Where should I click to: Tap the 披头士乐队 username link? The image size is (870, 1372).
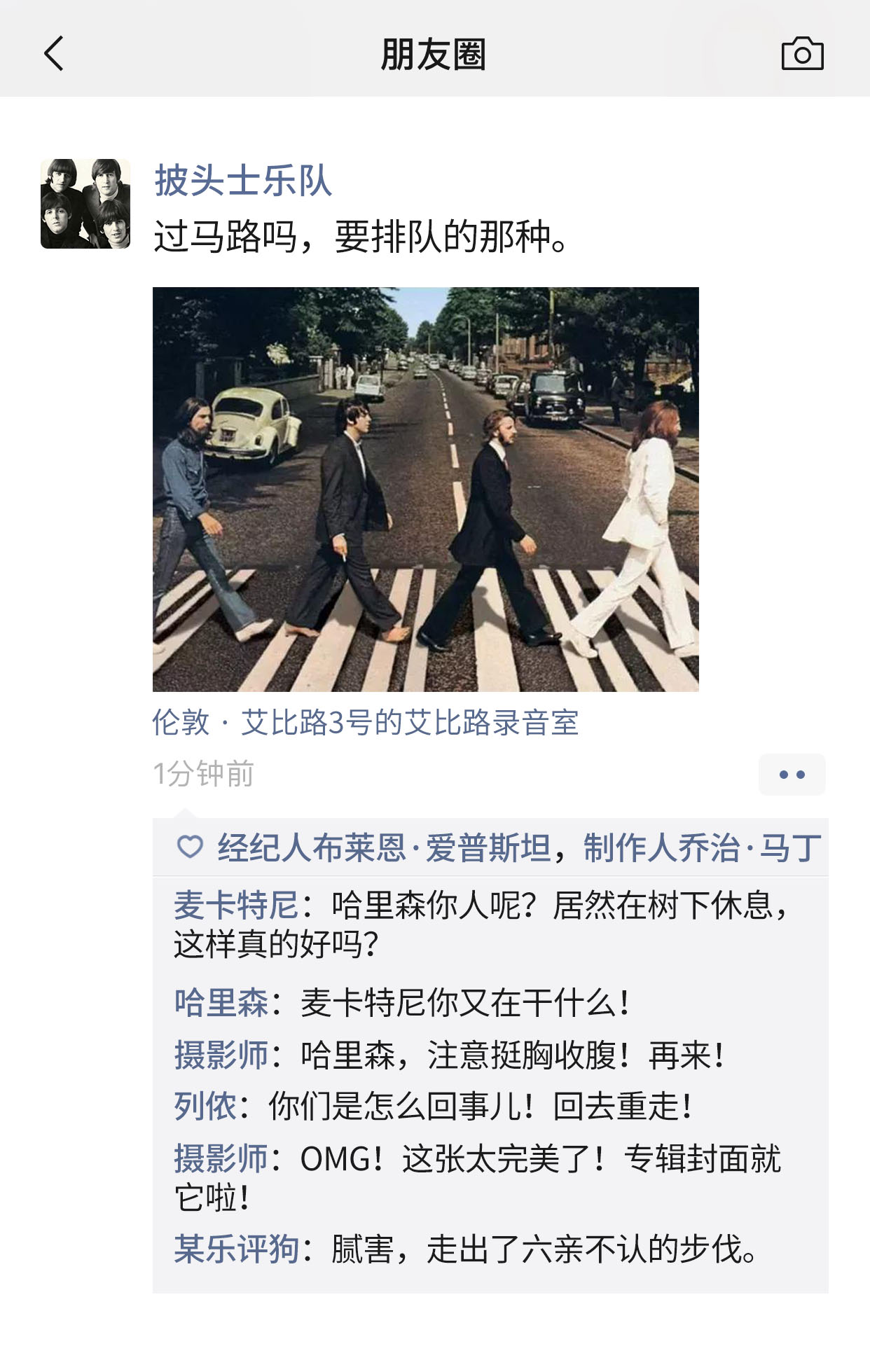242,181
